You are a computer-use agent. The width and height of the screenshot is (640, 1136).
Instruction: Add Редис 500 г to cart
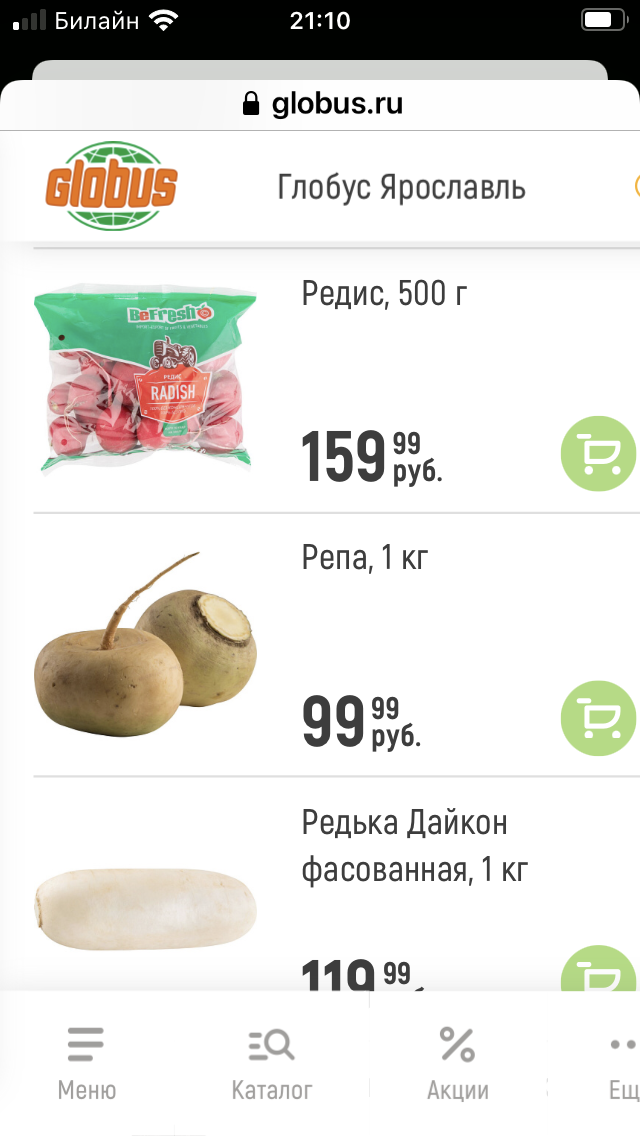[598, 455]
